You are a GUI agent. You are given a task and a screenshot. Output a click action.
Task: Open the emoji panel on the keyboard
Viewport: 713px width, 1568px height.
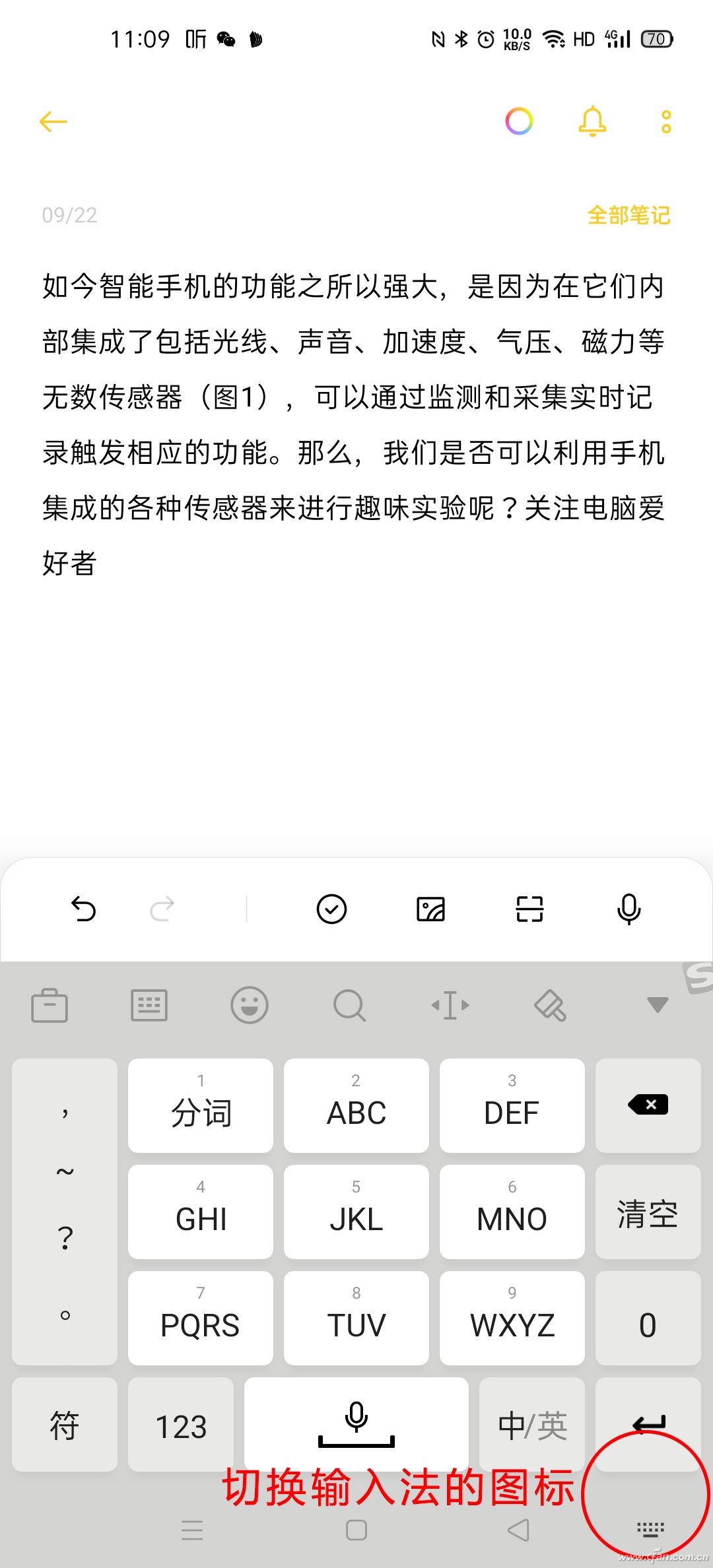point(249,1005)
